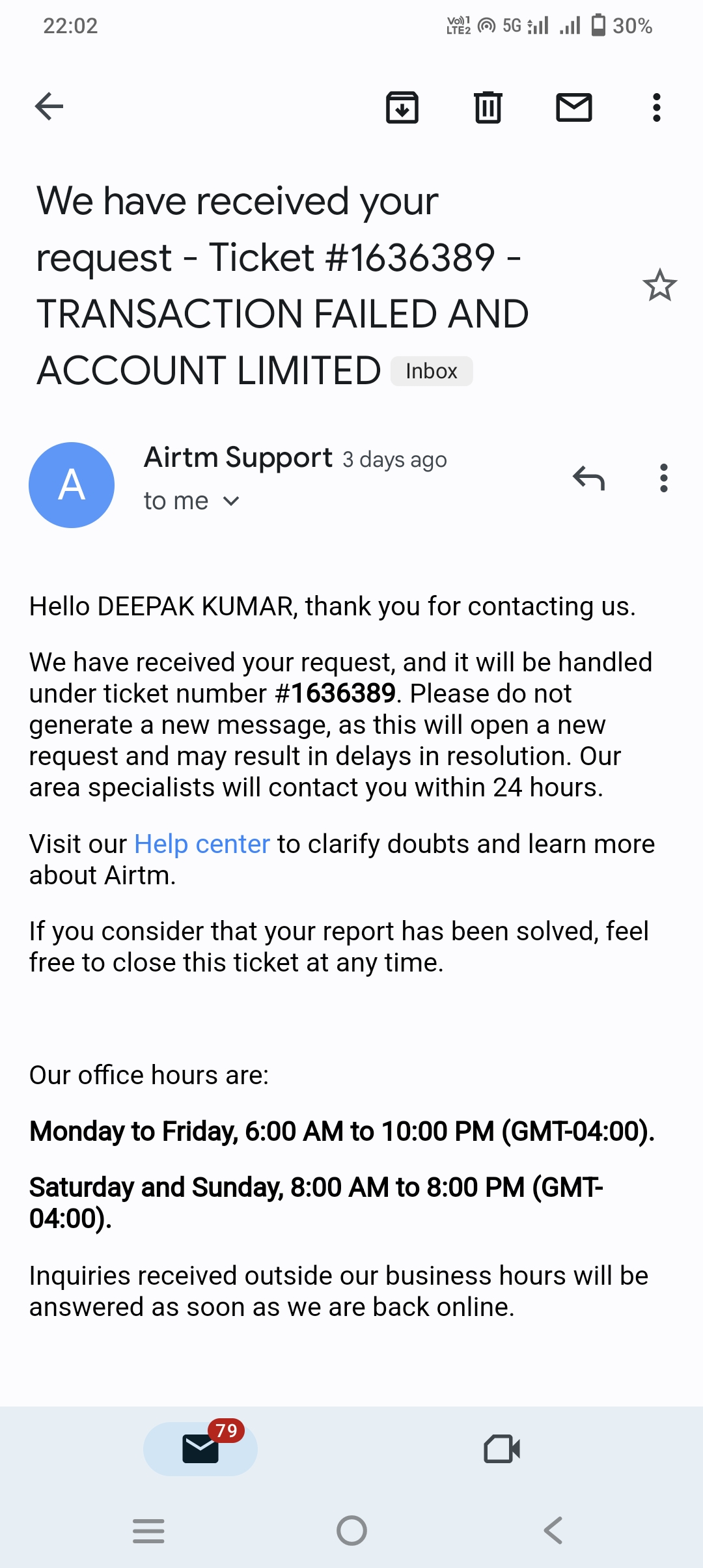Open the Help center link
This screenshot has height=1568, width=703.
[202, 844]
